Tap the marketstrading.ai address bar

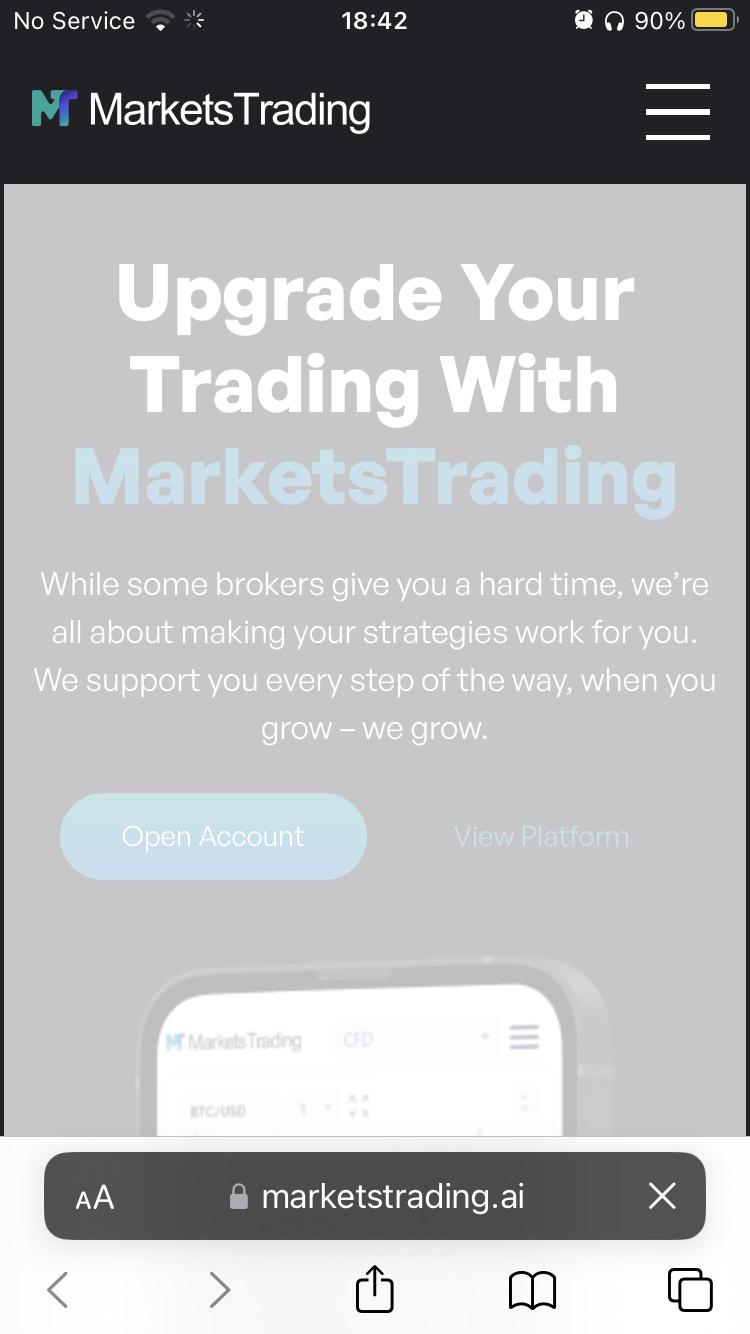[x=392, y=1197]
